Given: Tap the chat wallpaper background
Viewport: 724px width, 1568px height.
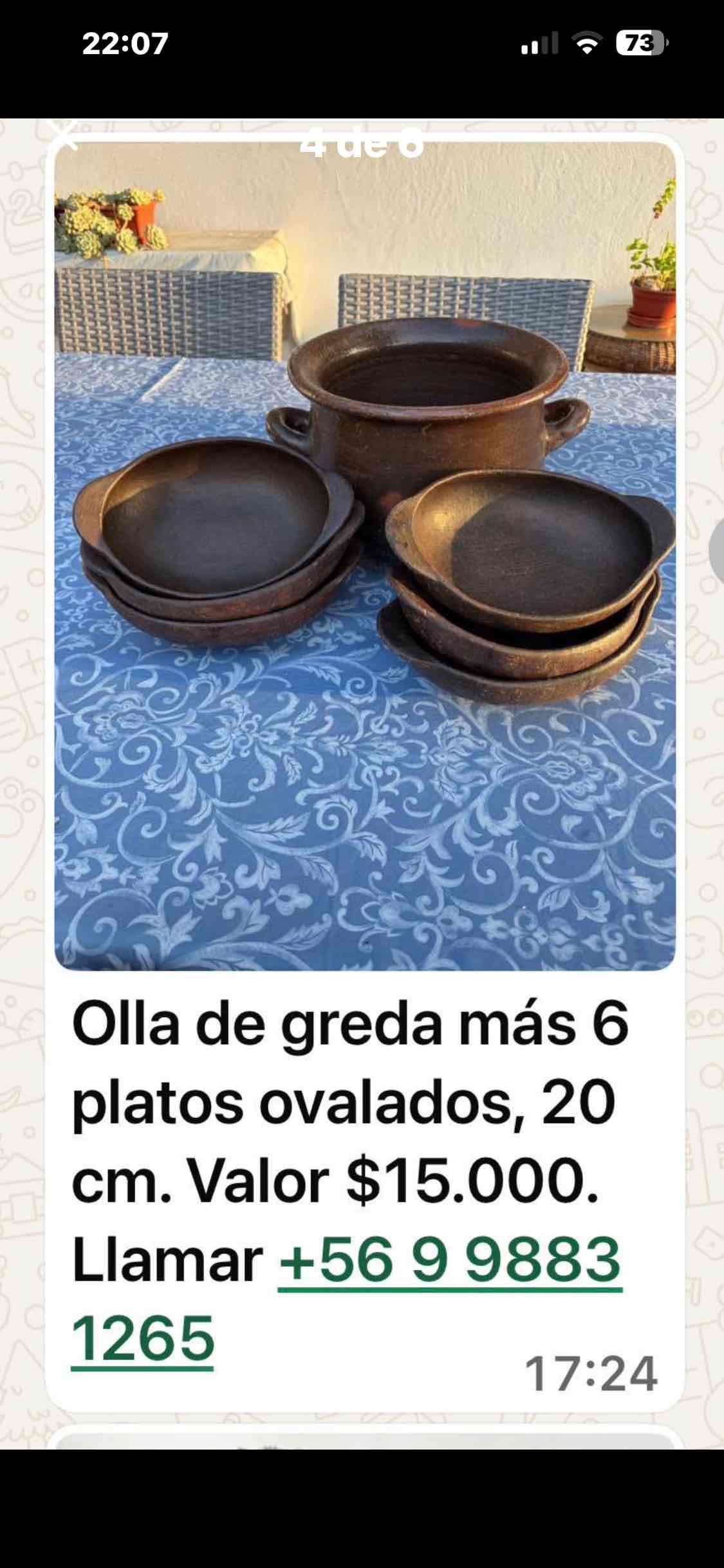Looking at the screenshot, I should point(26,772).
